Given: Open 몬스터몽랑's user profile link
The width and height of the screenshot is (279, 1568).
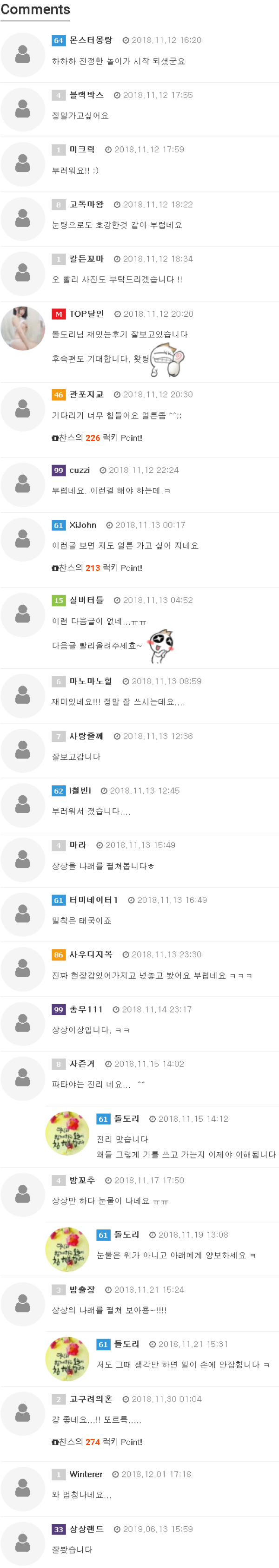Looking at the screenshot, I should pyautogui.click(x=90, y=40).
